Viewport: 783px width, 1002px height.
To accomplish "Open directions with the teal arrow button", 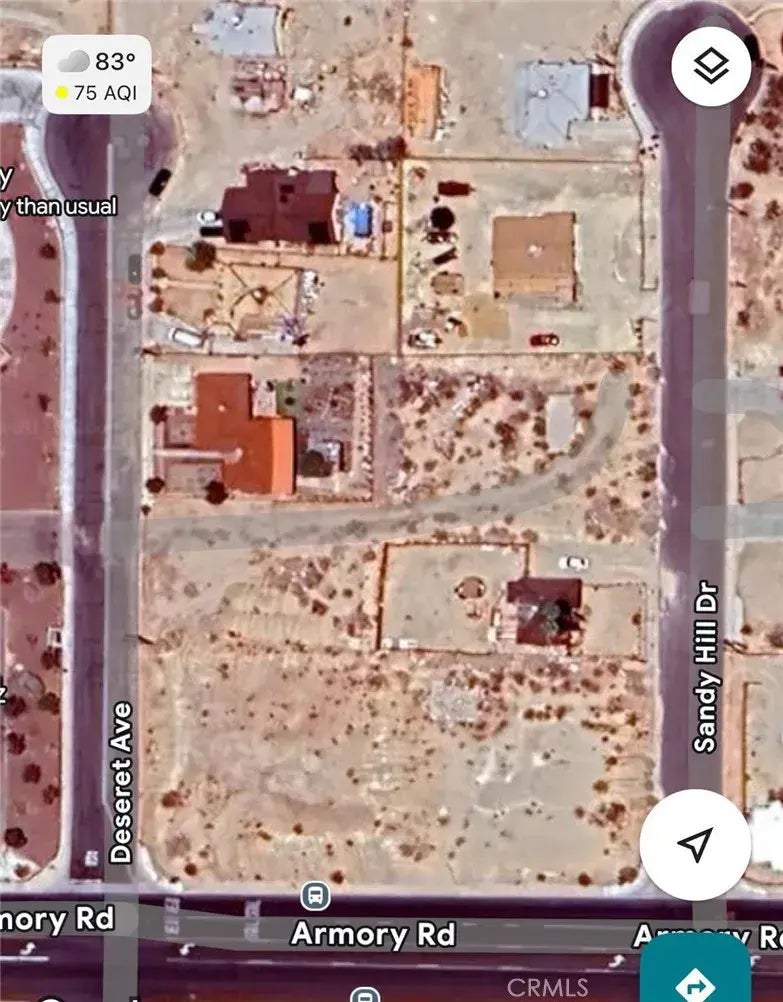I will [x=695, y=972].
